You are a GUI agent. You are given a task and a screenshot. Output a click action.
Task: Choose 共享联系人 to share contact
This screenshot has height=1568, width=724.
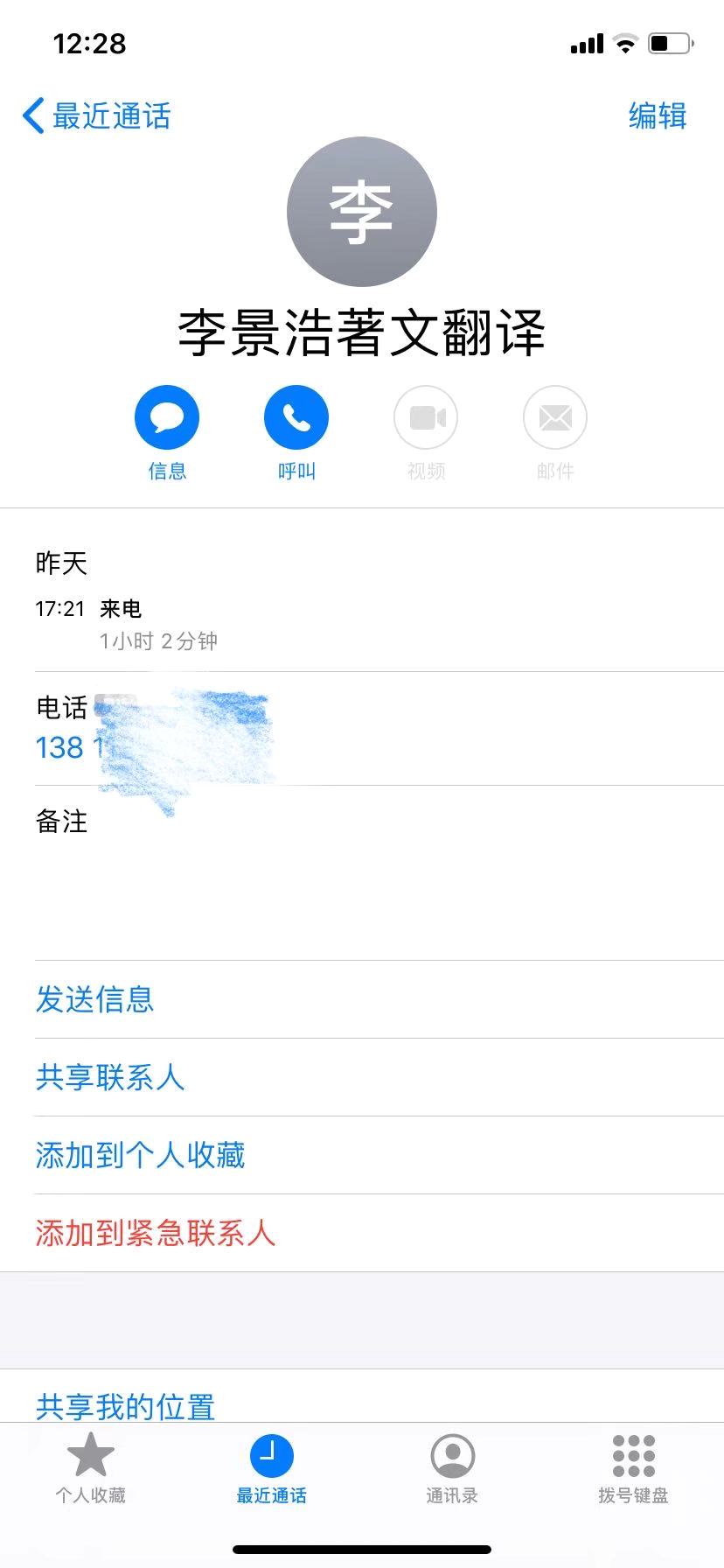(108, 1078)
